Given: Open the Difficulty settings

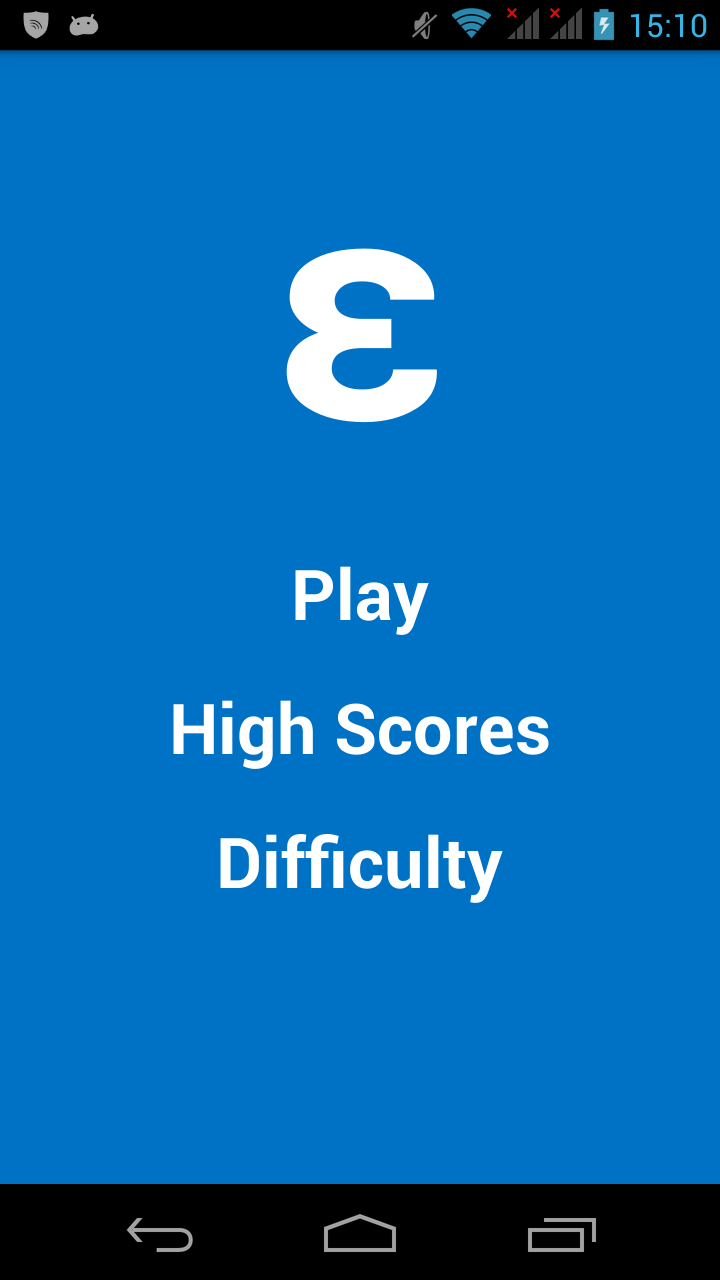Looking at the screenshot, I should coord(360,864).
